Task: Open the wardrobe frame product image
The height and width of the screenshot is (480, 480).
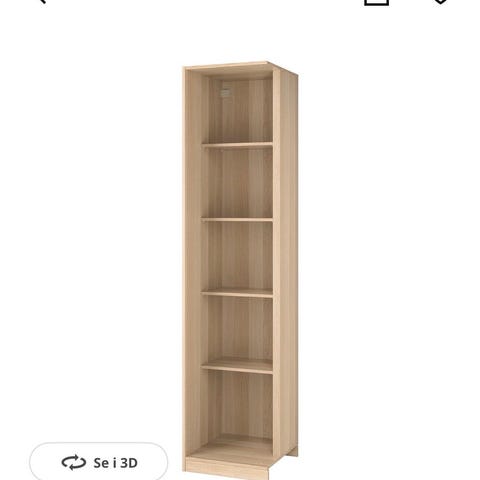Action: click(240, 270)
